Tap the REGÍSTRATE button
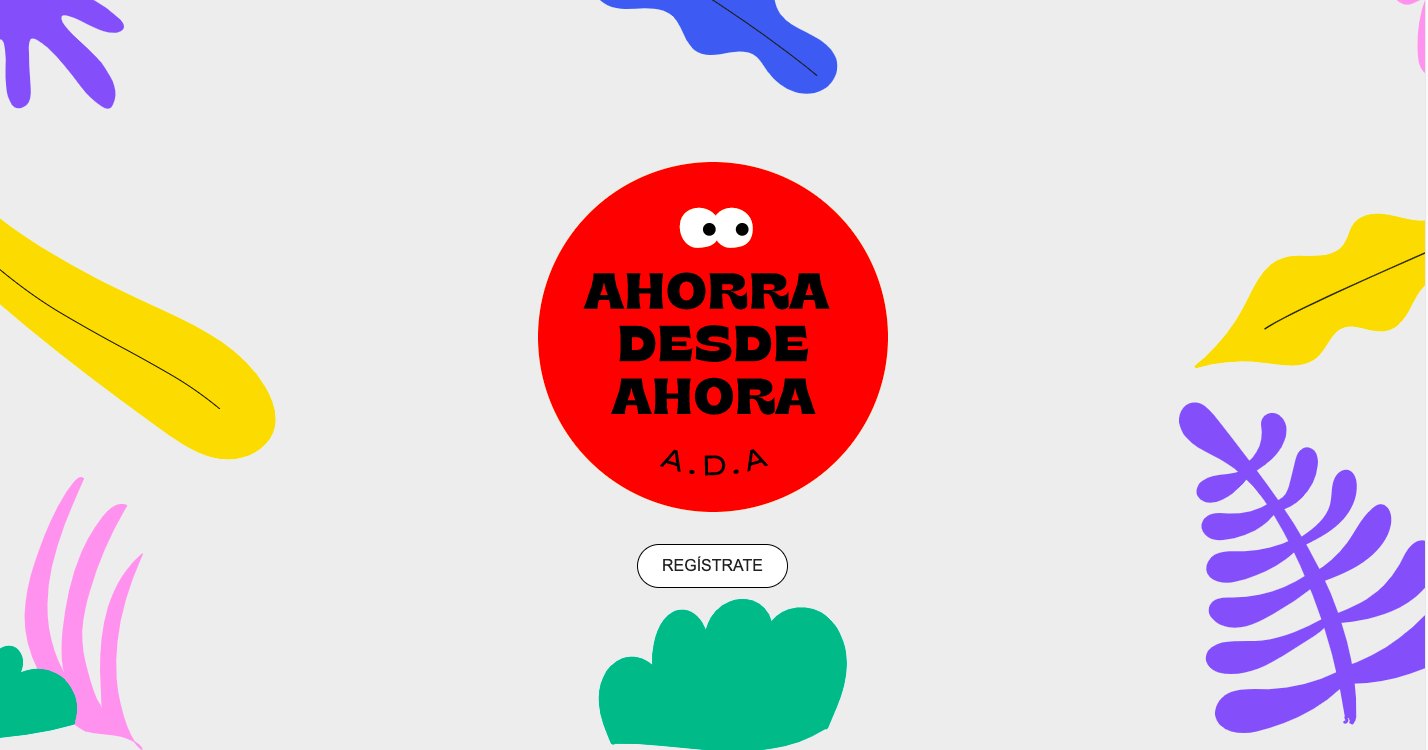Image resolution: width=1428 pixels, height=750 pixels. (712, 566)
